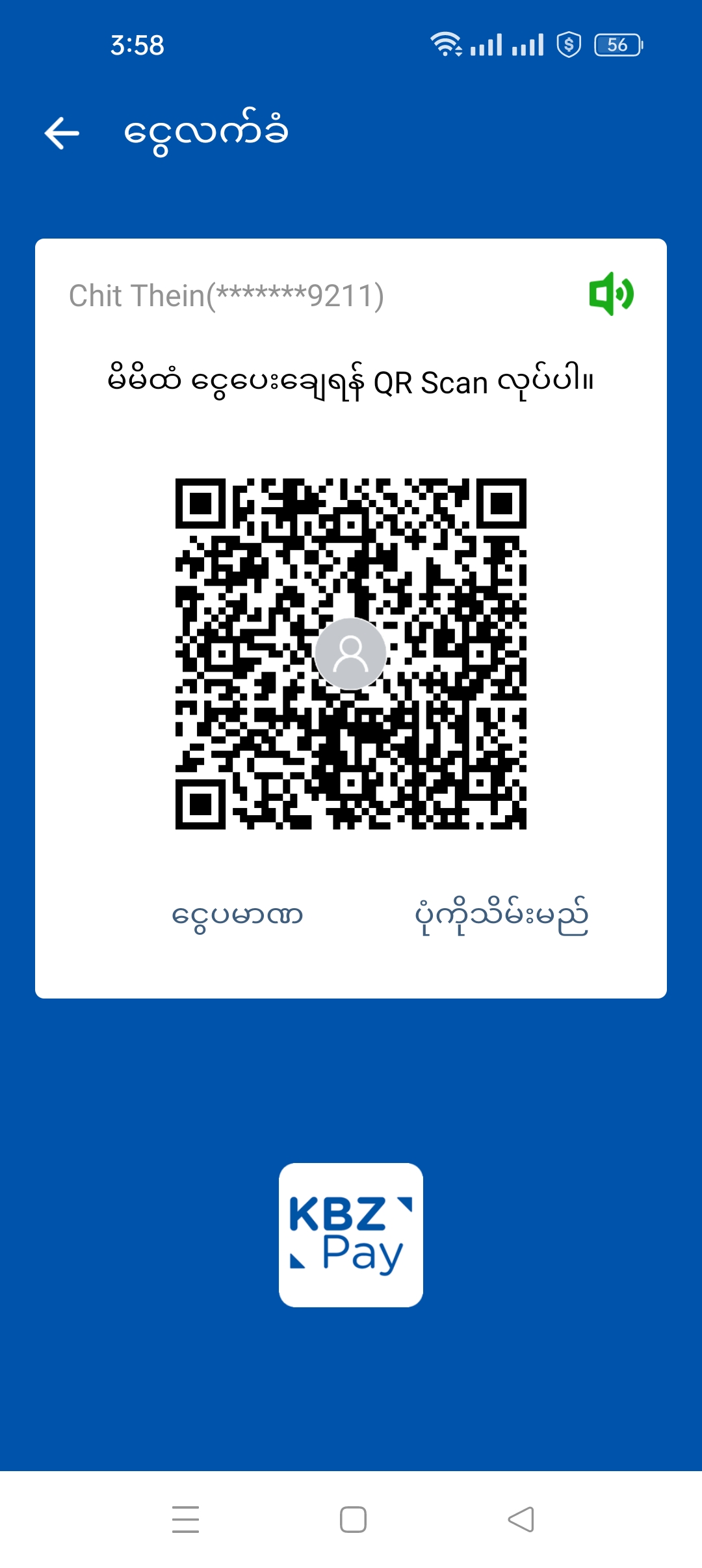702x1568 pixels.
Task: Go back using the top-left arrow
Action: click(x=62, y=133)
